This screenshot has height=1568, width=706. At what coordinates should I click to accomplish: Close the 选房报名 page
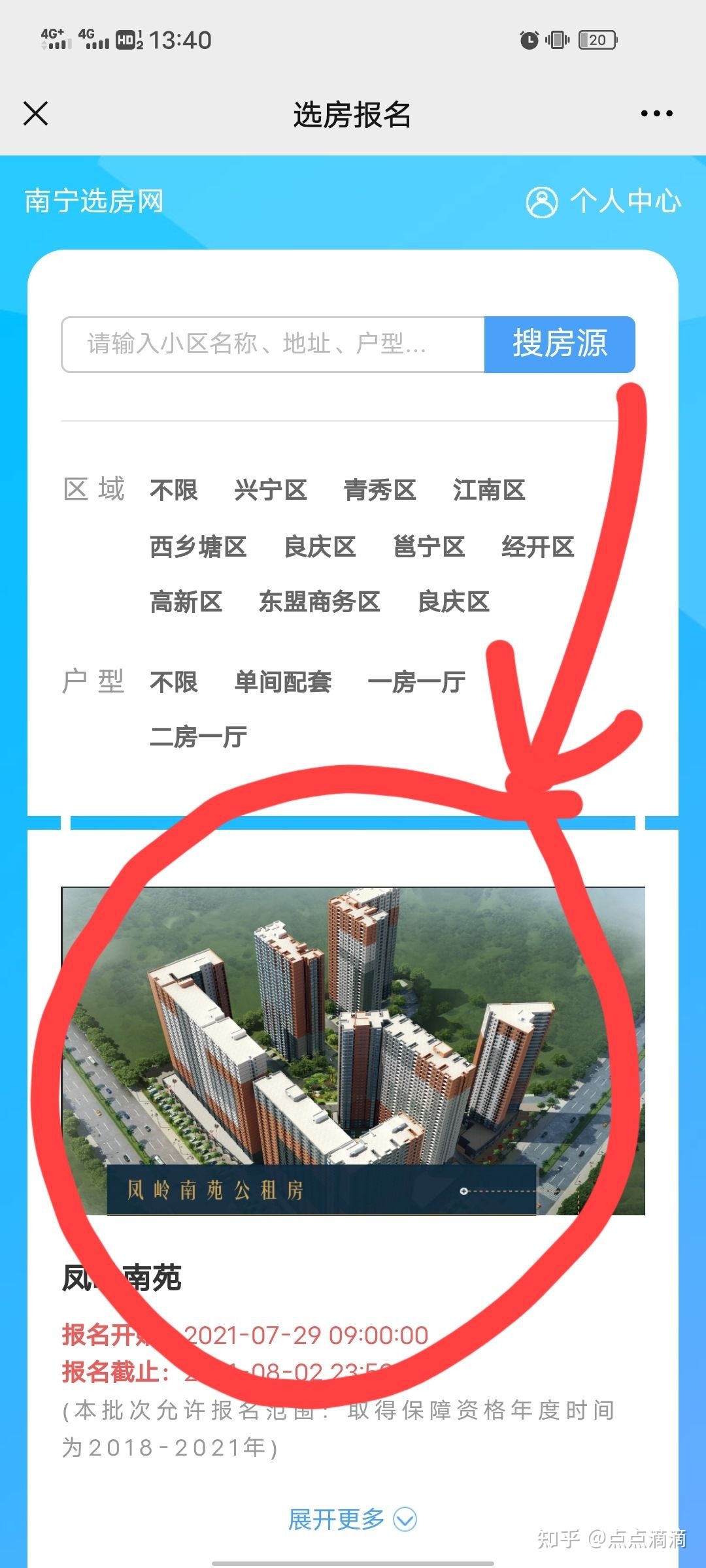tap(36, 113)
